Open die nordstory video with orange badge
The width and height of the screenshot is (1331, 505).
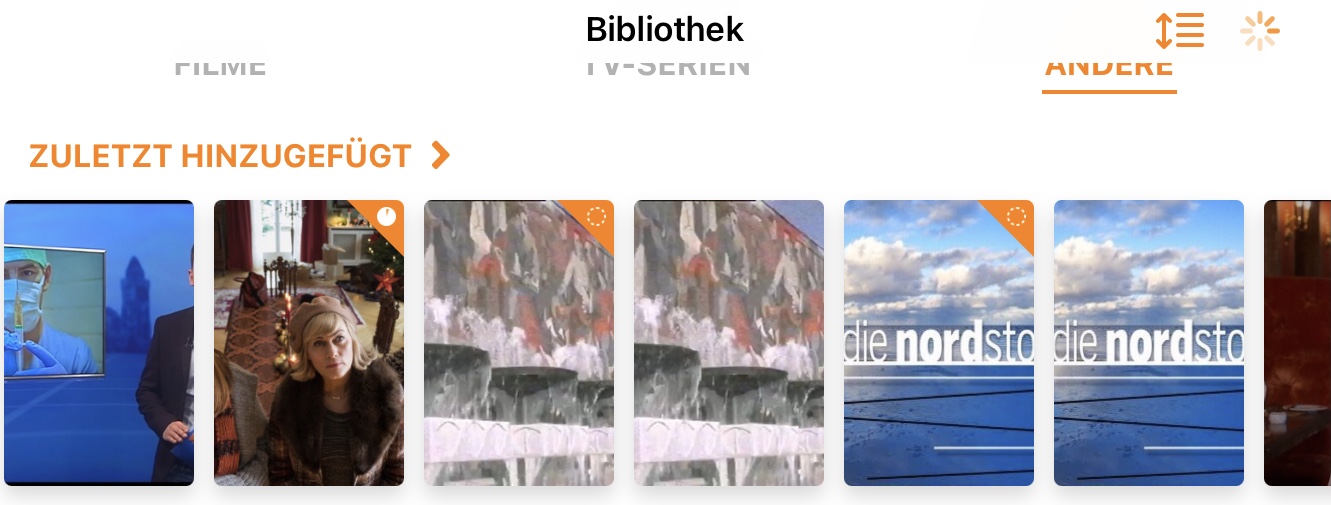(938, 343)
